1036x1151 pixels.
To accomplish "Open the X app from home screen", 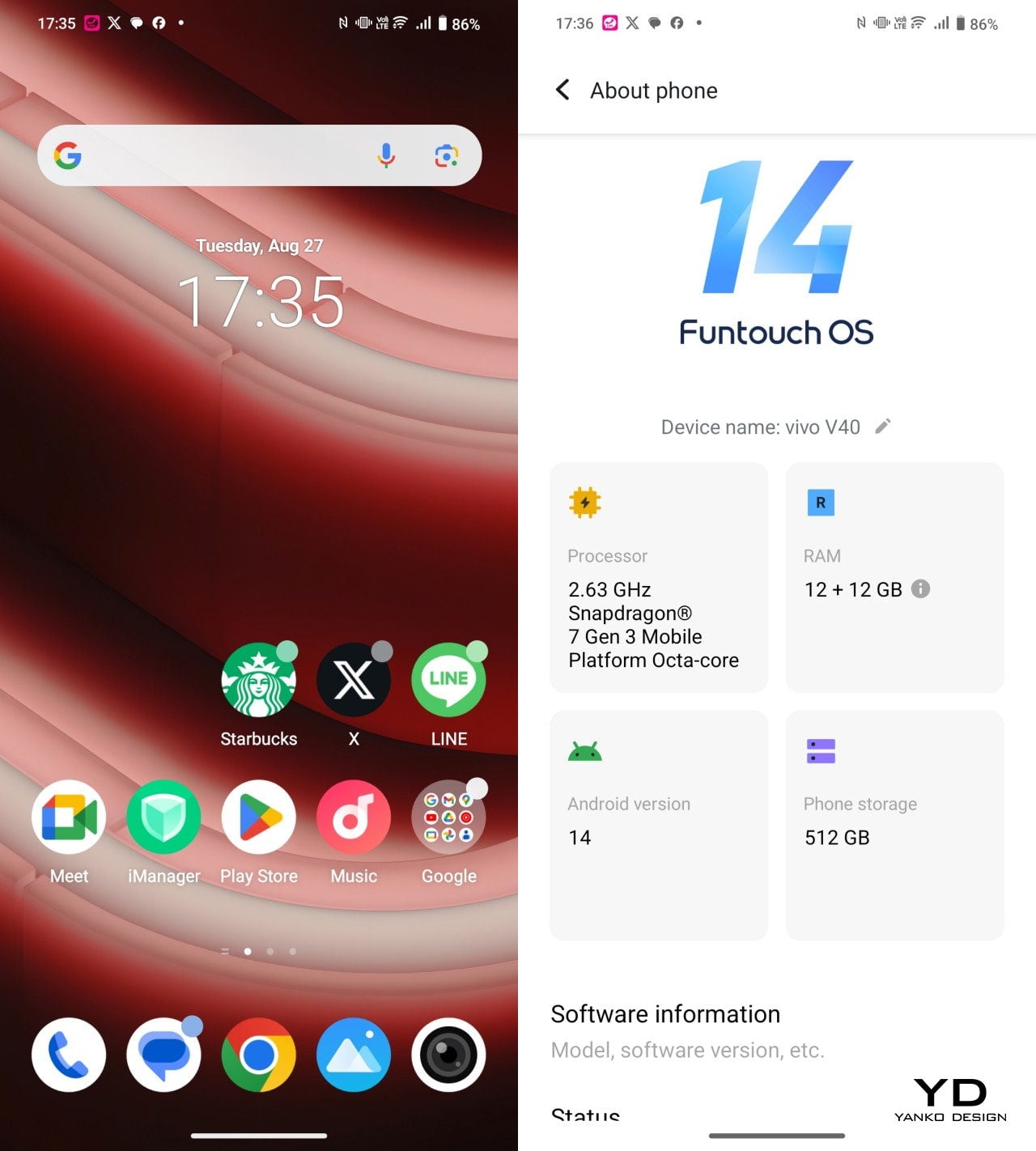I will point(354,681).
